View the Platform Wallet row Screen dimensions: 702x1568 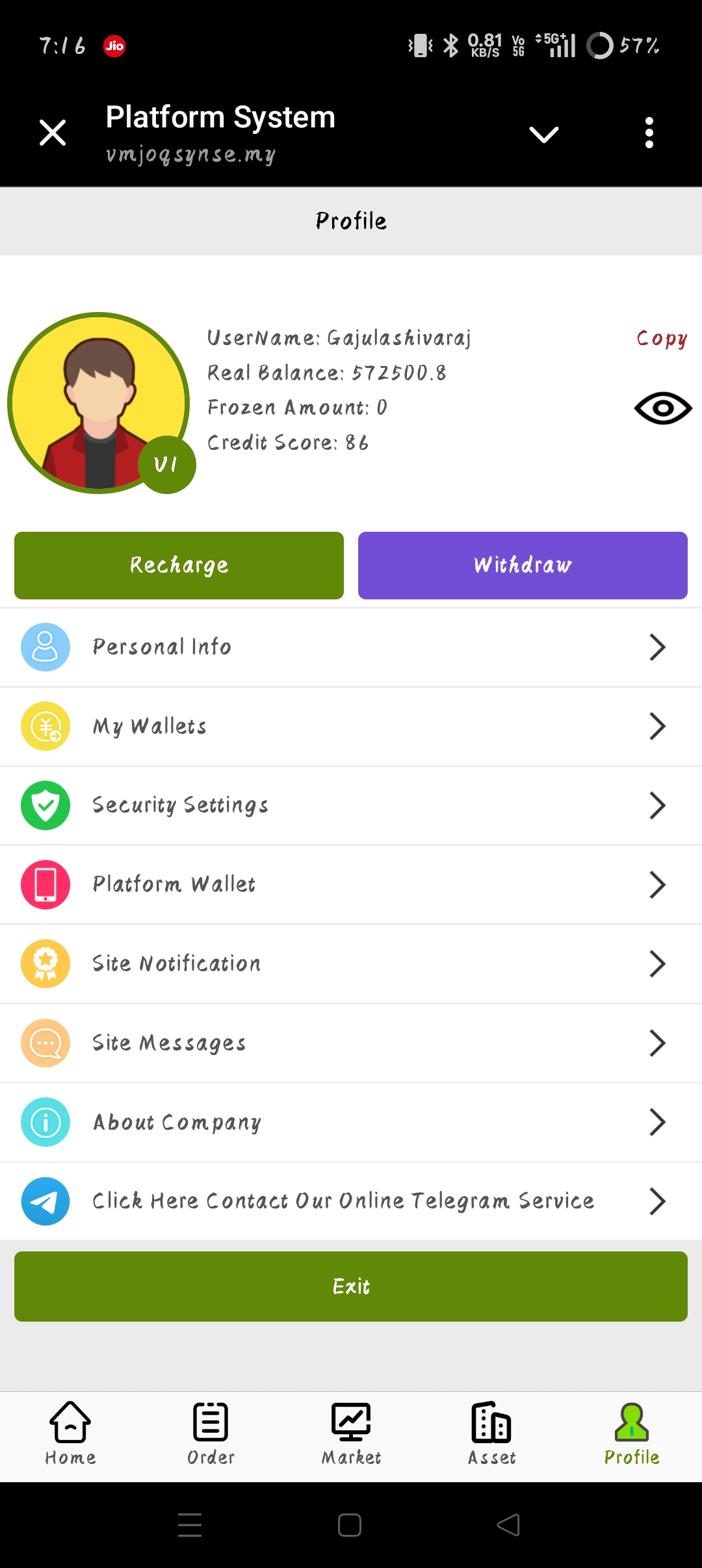[351, 885]
